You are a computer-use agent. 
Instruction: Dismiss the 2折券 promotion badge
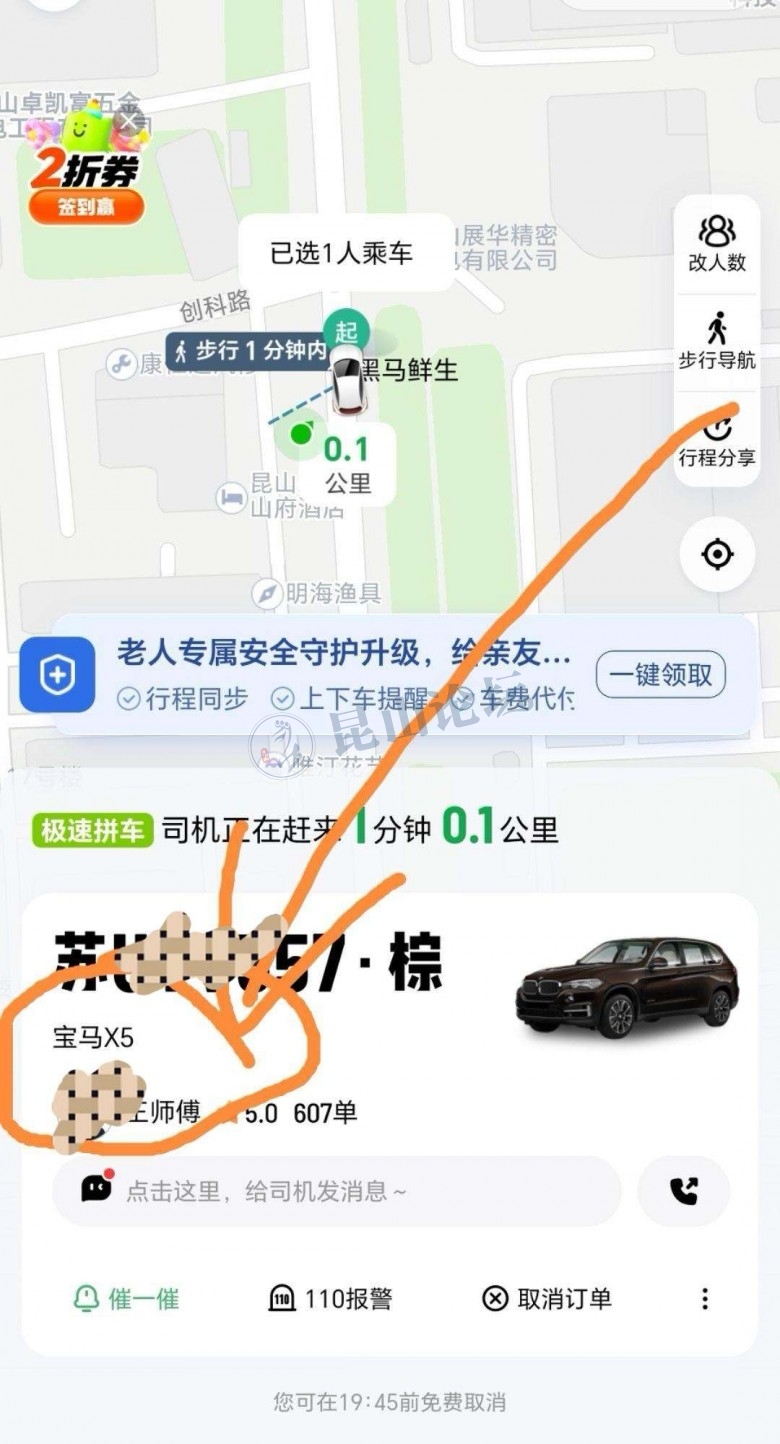coord(129,122)
